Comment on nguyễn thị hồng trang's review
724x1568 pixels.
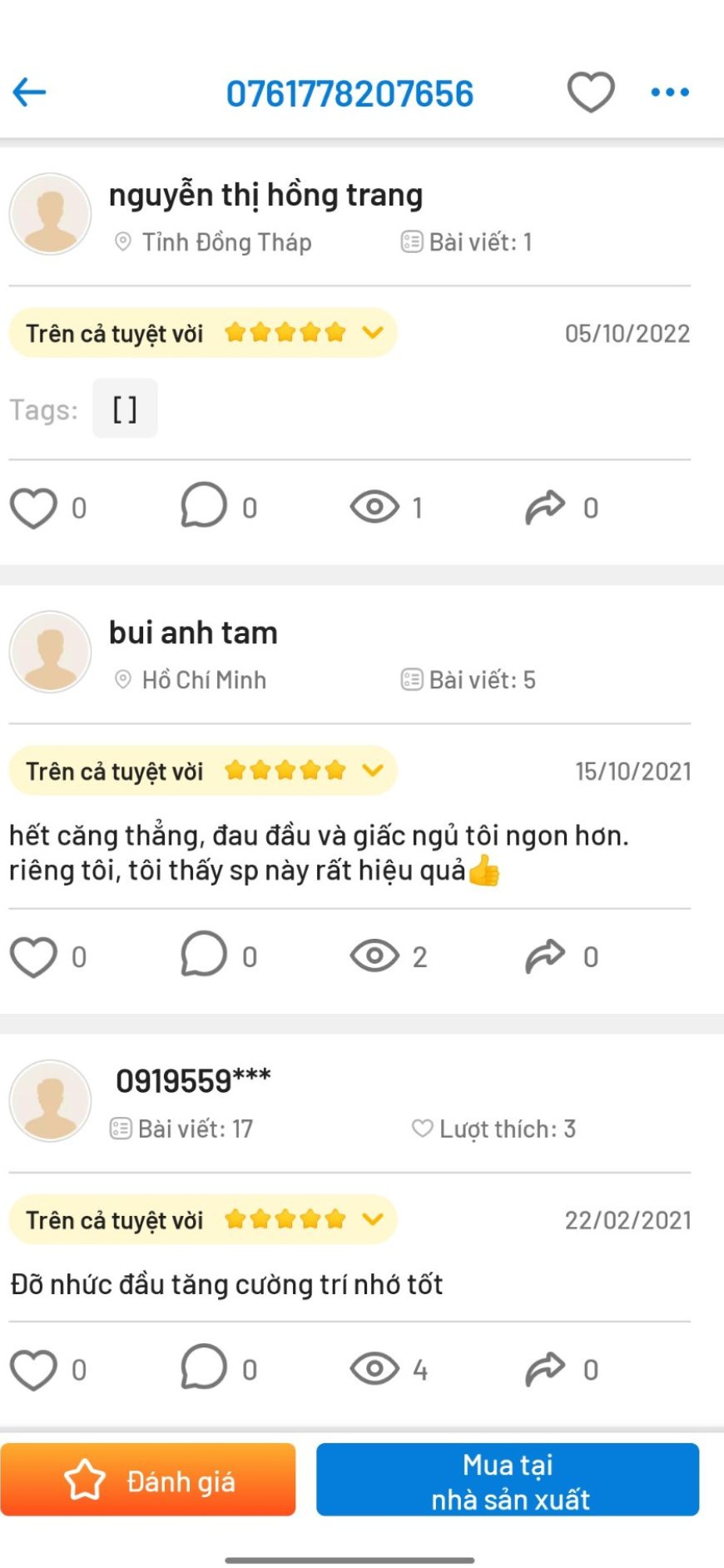[204, 506]
